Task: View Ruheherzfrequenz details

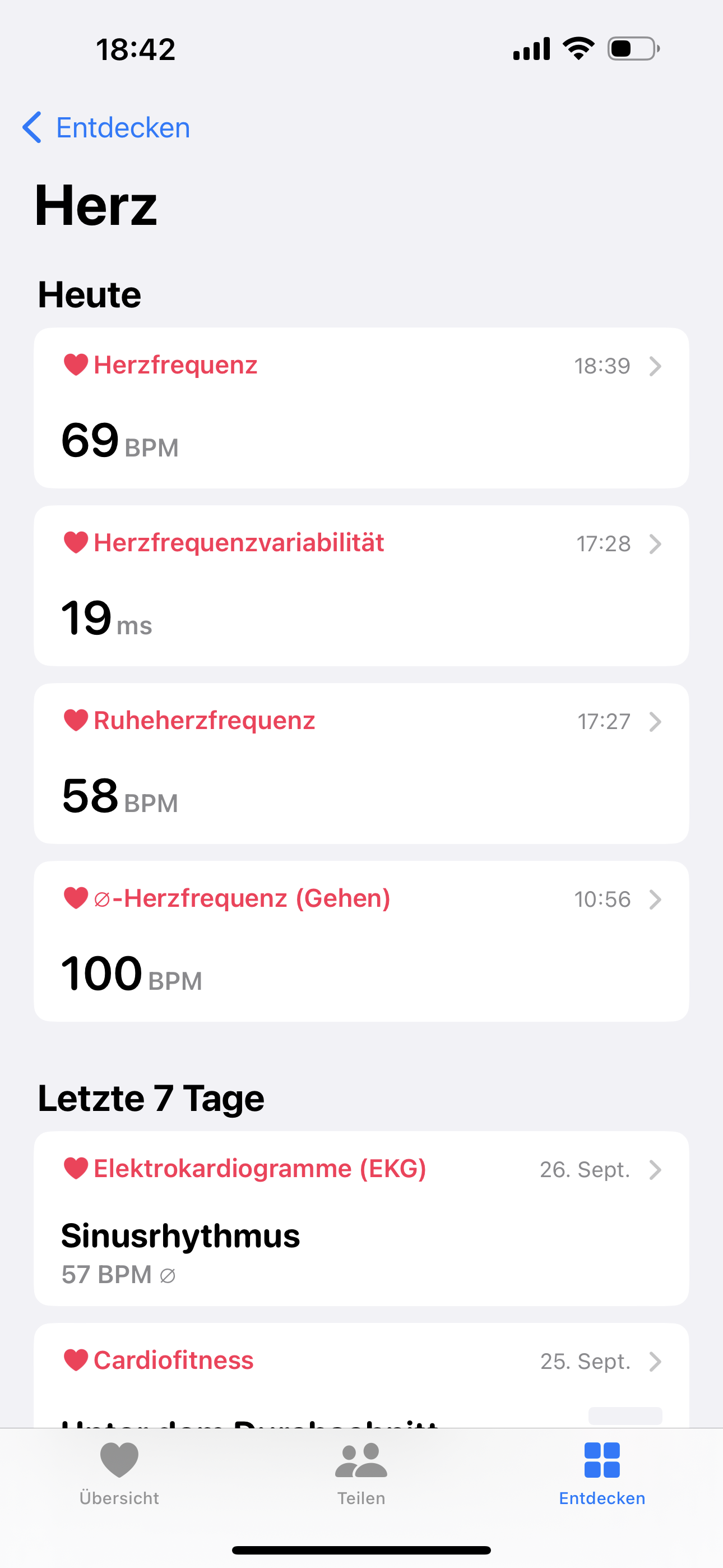Action: coord(361,763)
